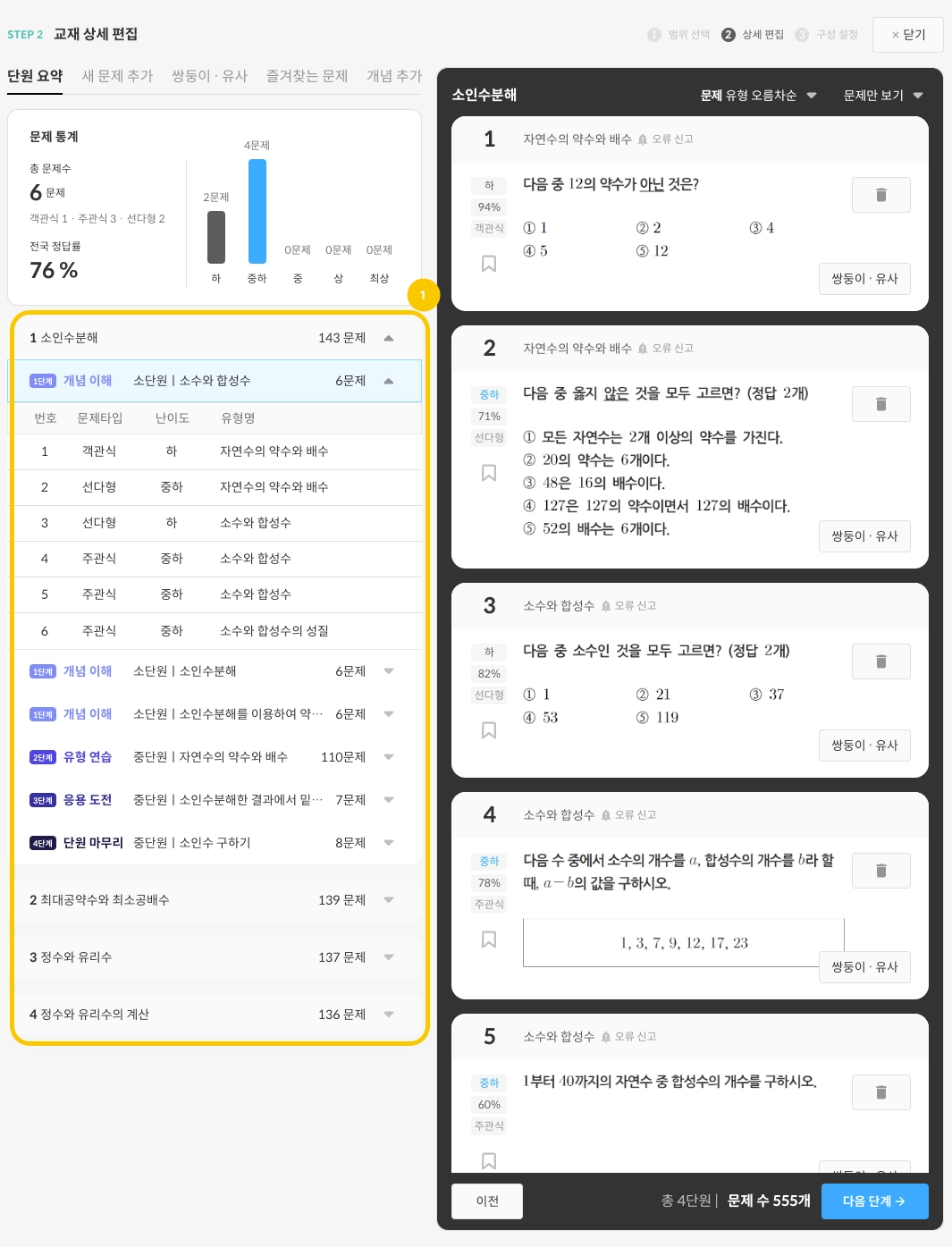
Task: Open 문제 유형 오름차순 sort dropdown
Action: coord(758,95)
